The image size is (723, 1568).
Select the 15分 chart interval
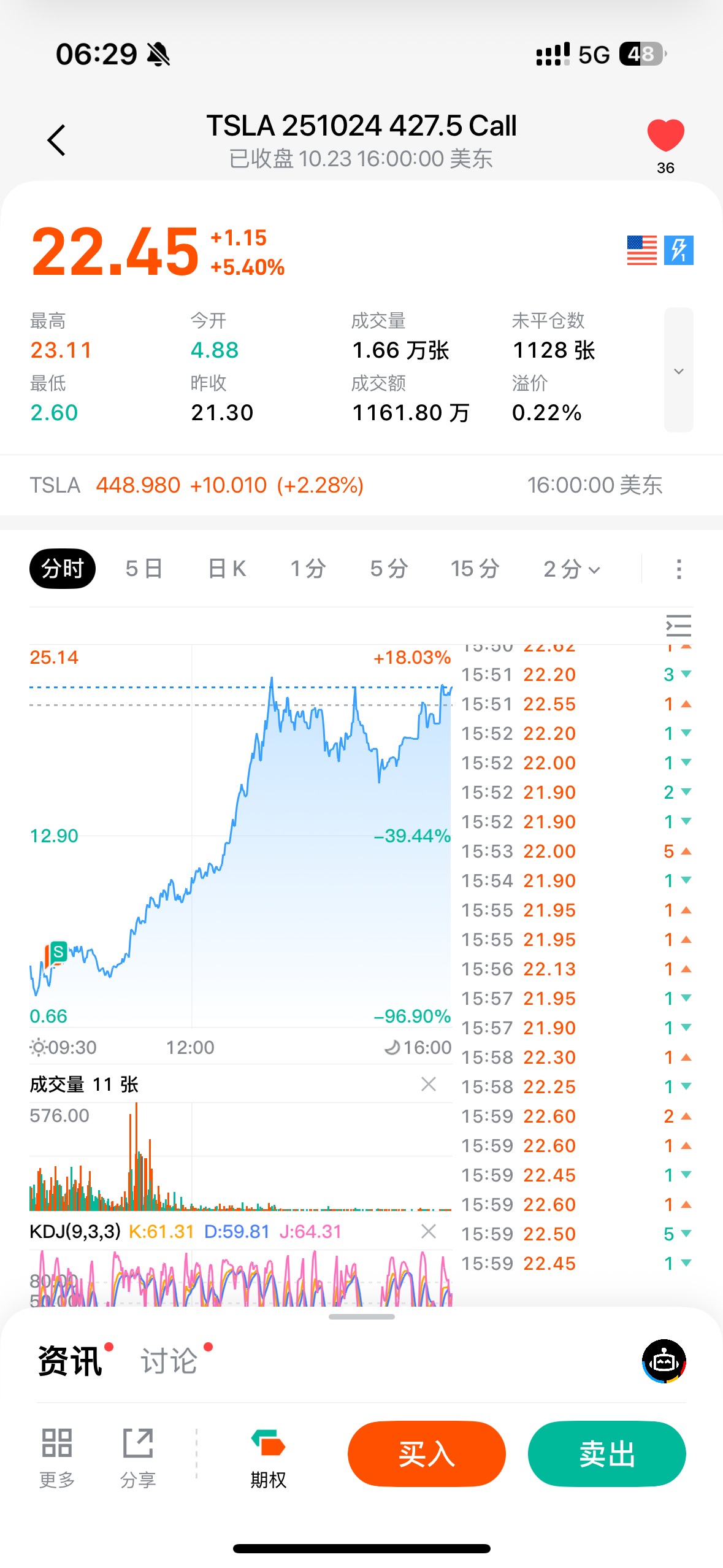[x=475, y=569]
